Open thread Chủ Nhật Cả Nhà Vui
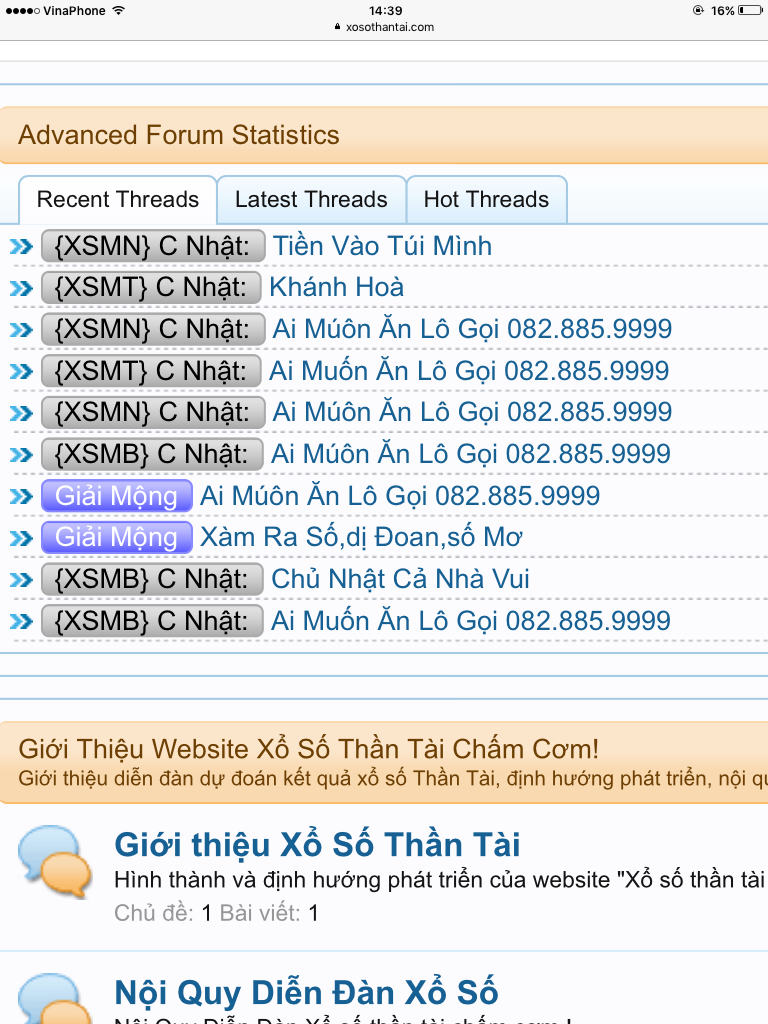 [x=400, y=579]
